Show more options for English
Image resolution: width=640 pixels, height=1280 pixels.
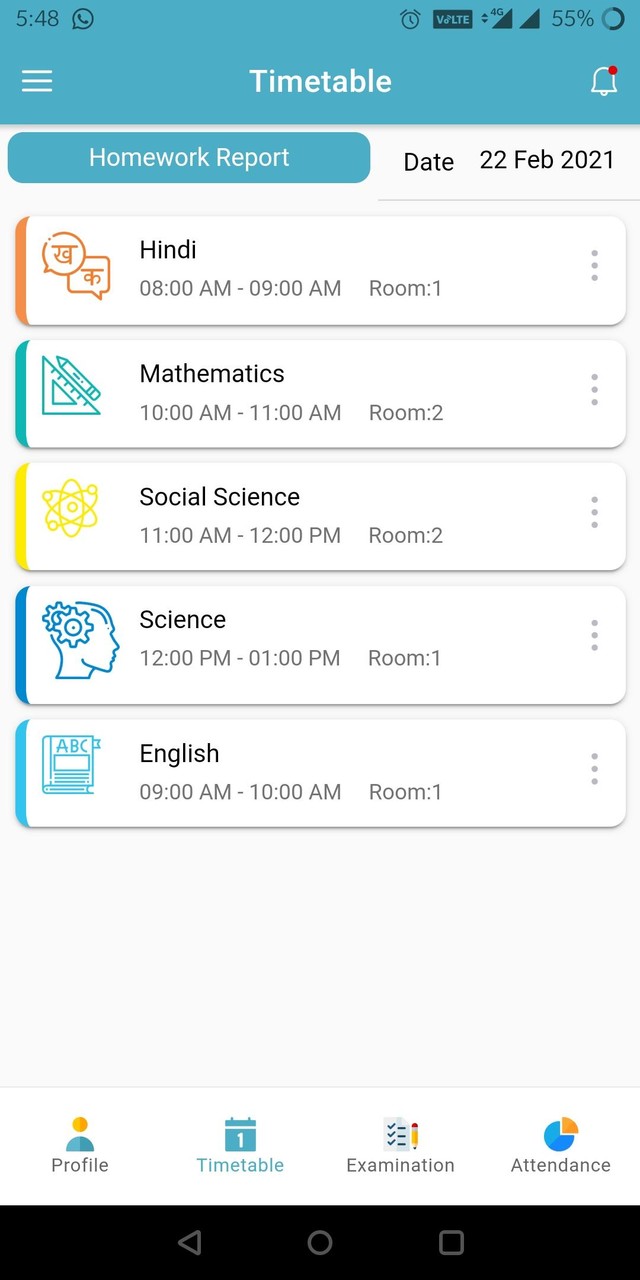coord(594,769)
